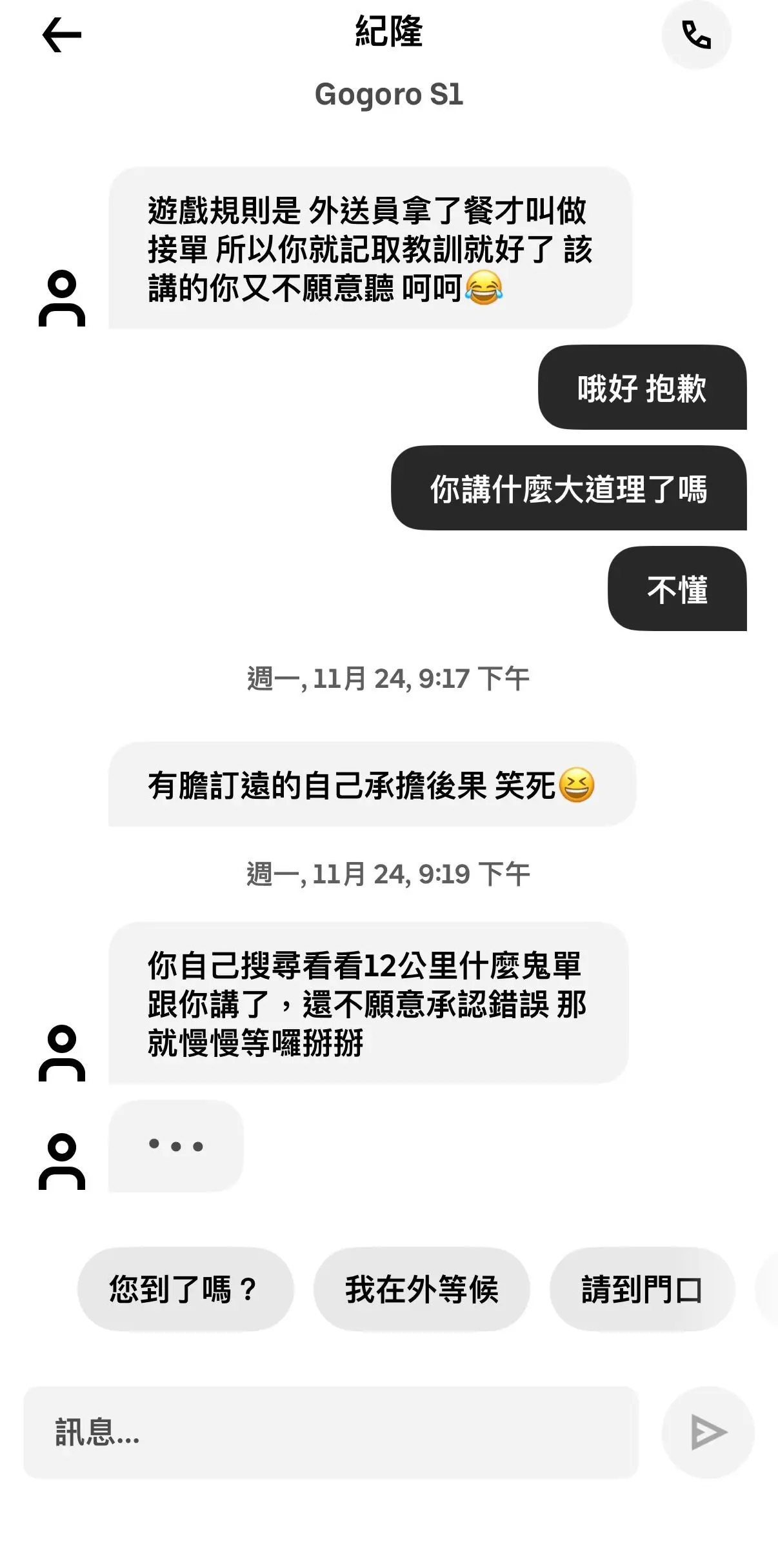The height and width of the screenshot is (1568, 778).
Task: Tap the send message arrow icon
Action: coord(708,1432)
